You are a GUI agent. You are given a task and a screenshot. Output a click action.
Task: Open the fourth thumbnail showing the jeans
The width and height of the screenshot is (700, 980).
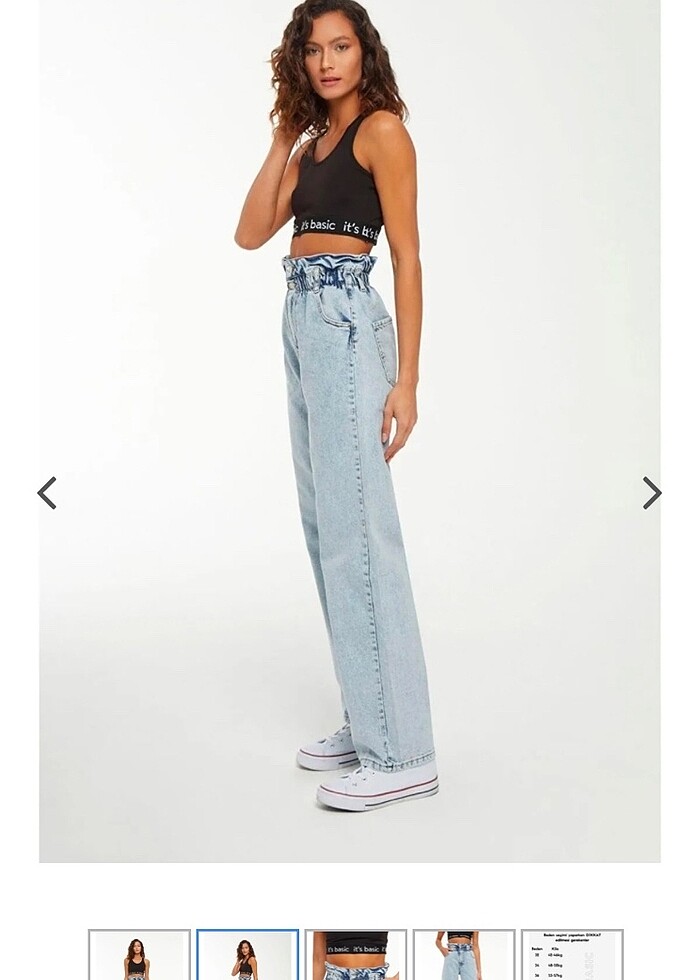point(464,955)
